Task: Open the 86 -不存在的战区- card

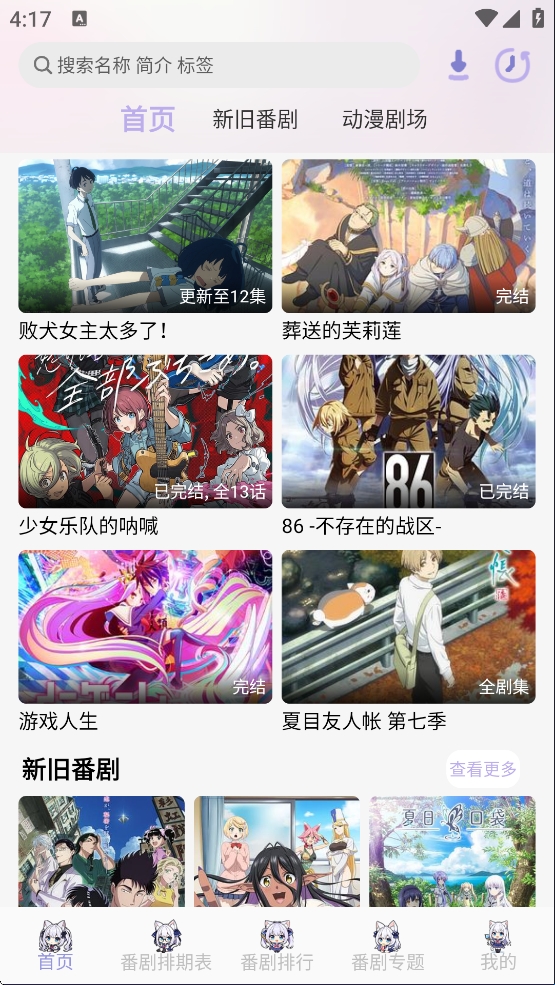Action: point(409,447)
